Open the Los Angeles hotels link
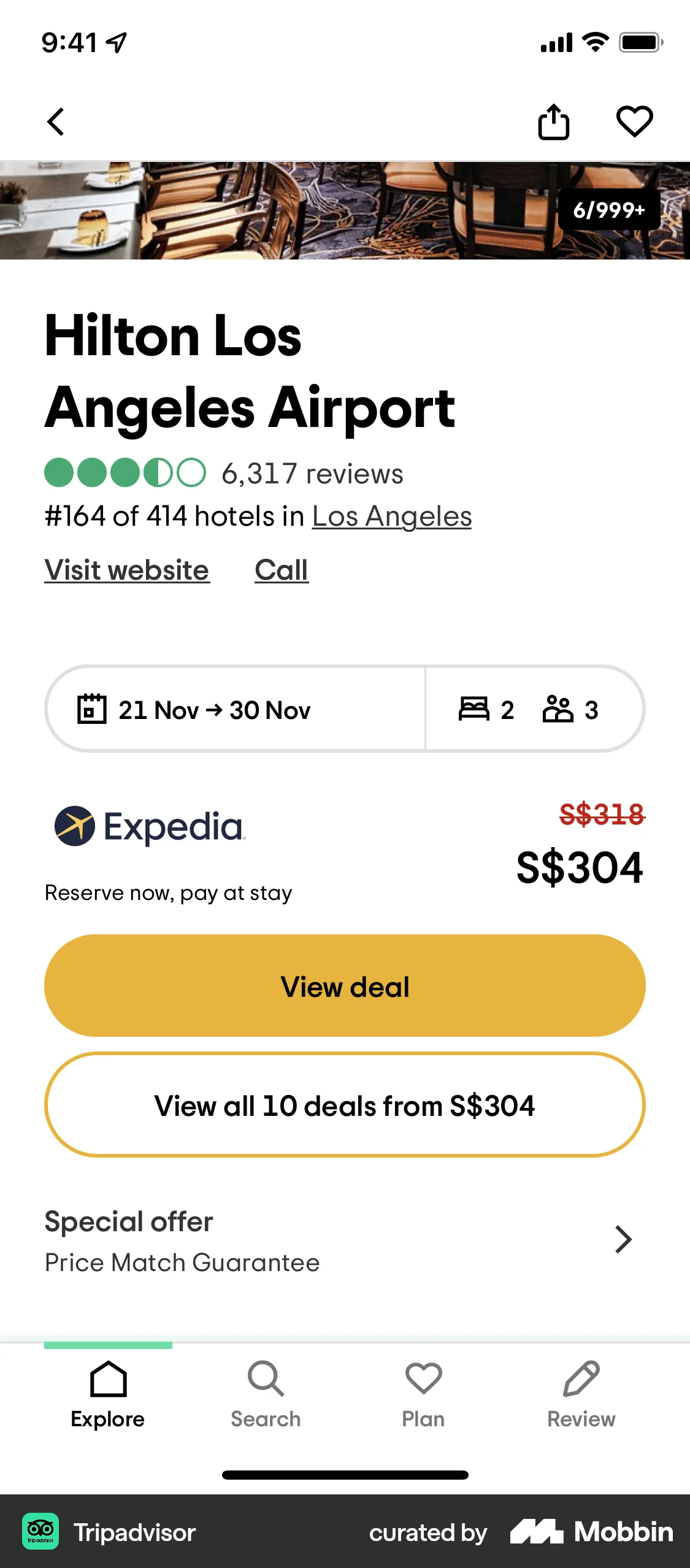The image size is (690, 1568). 392,515
